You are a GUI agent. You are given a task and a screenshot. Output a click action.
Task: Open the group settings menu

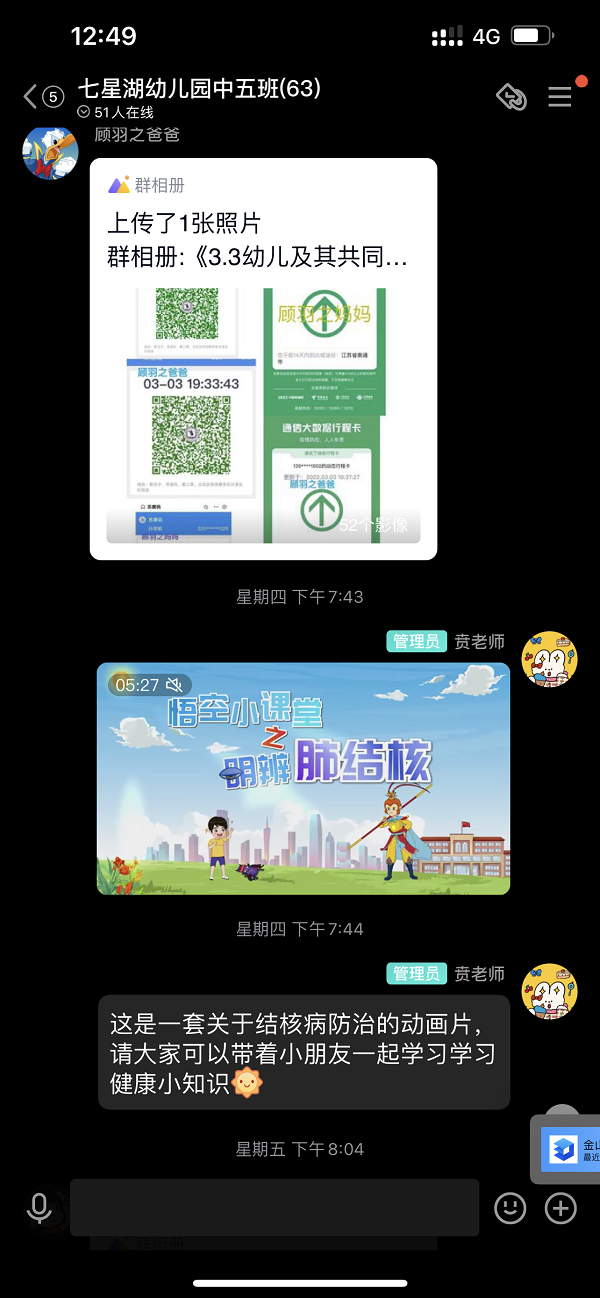pos(560,97)
